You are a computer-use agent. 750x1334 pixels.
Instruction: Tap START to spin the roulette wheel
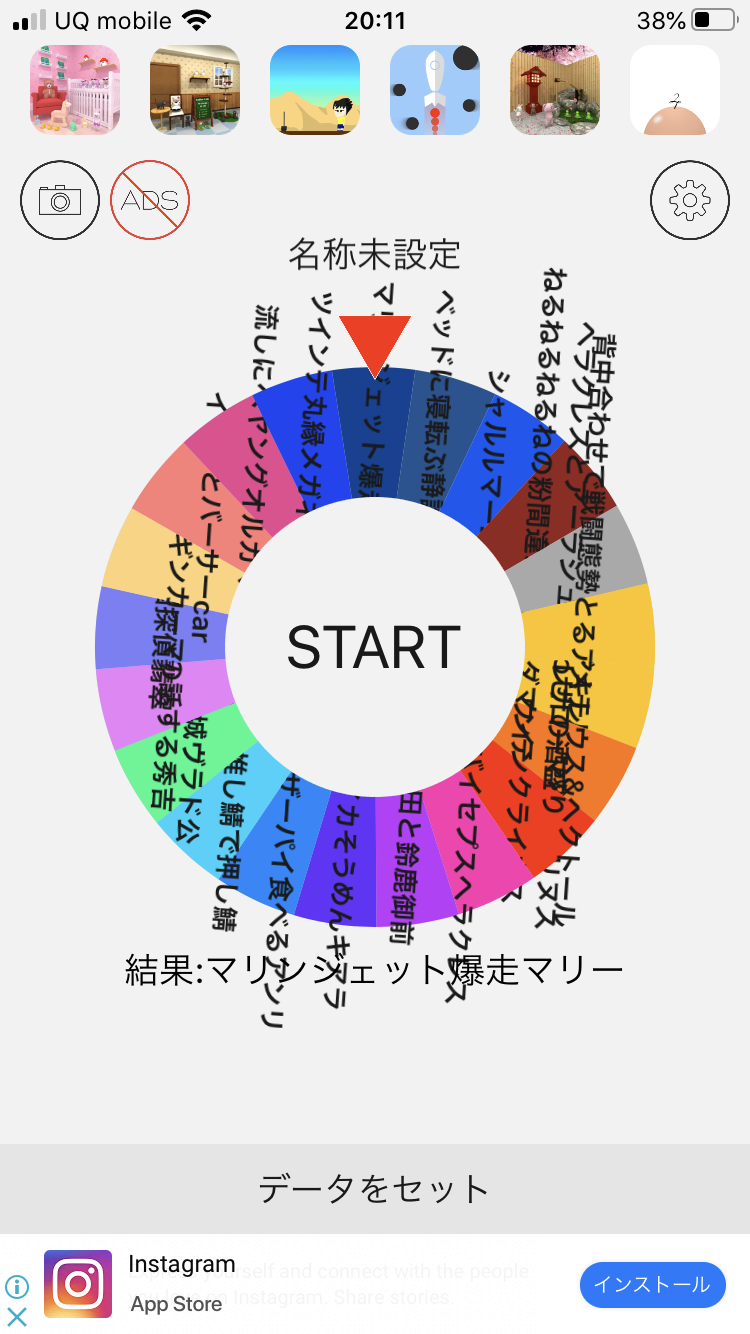click(374, 647)
